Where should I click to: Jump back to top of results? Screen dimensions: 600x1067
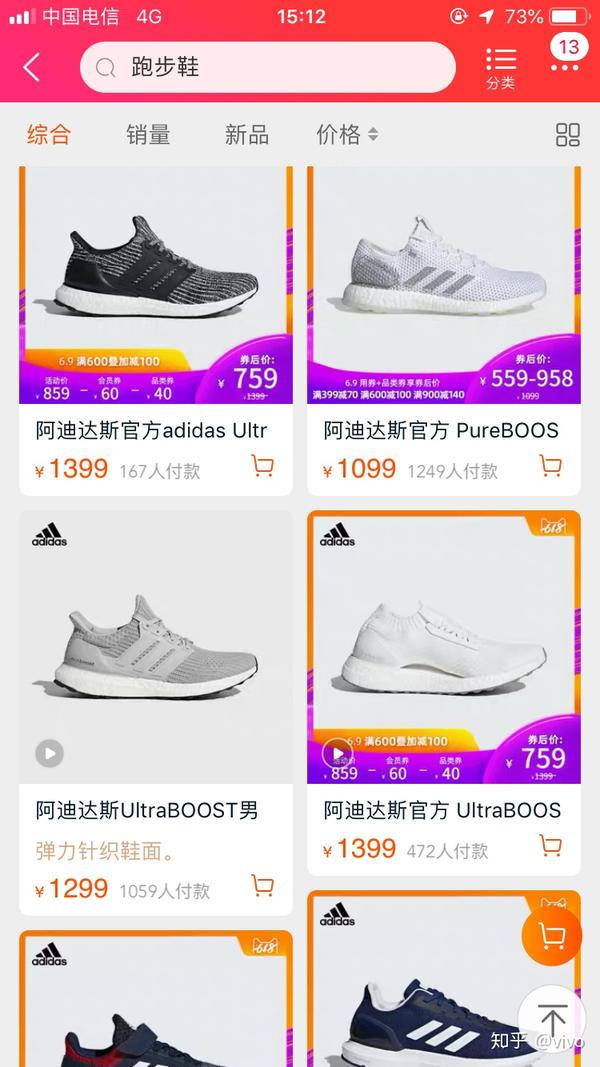coord(551,1019)
